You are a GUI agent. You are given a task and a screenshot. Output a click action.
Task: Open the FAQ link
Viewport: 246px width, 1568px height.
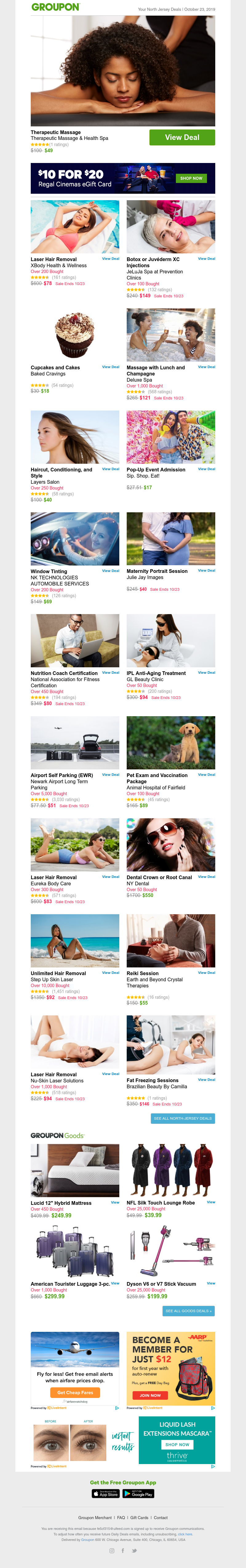tap(121, 1518)
